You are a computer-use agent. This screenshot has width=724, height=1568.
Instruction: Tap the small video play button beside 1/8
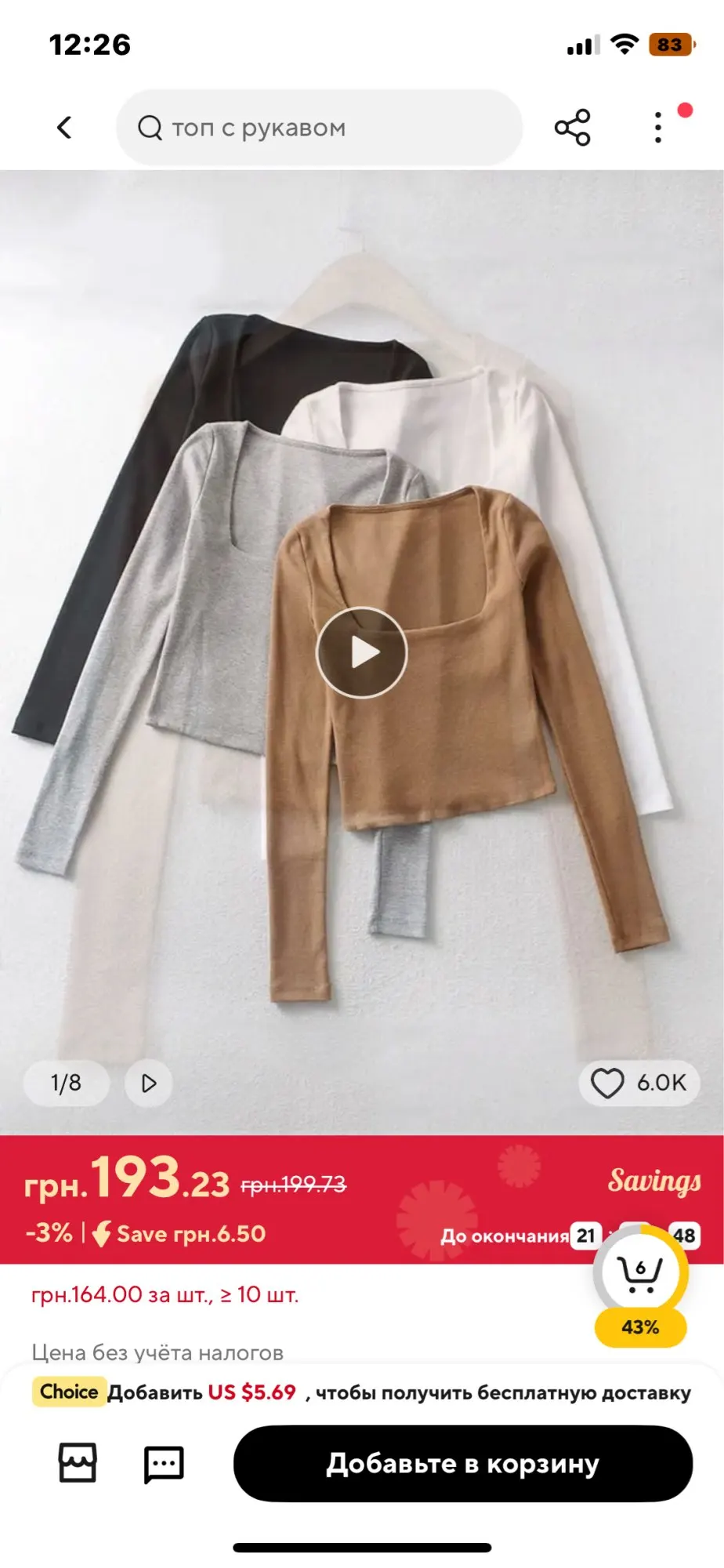[149, 1083]
